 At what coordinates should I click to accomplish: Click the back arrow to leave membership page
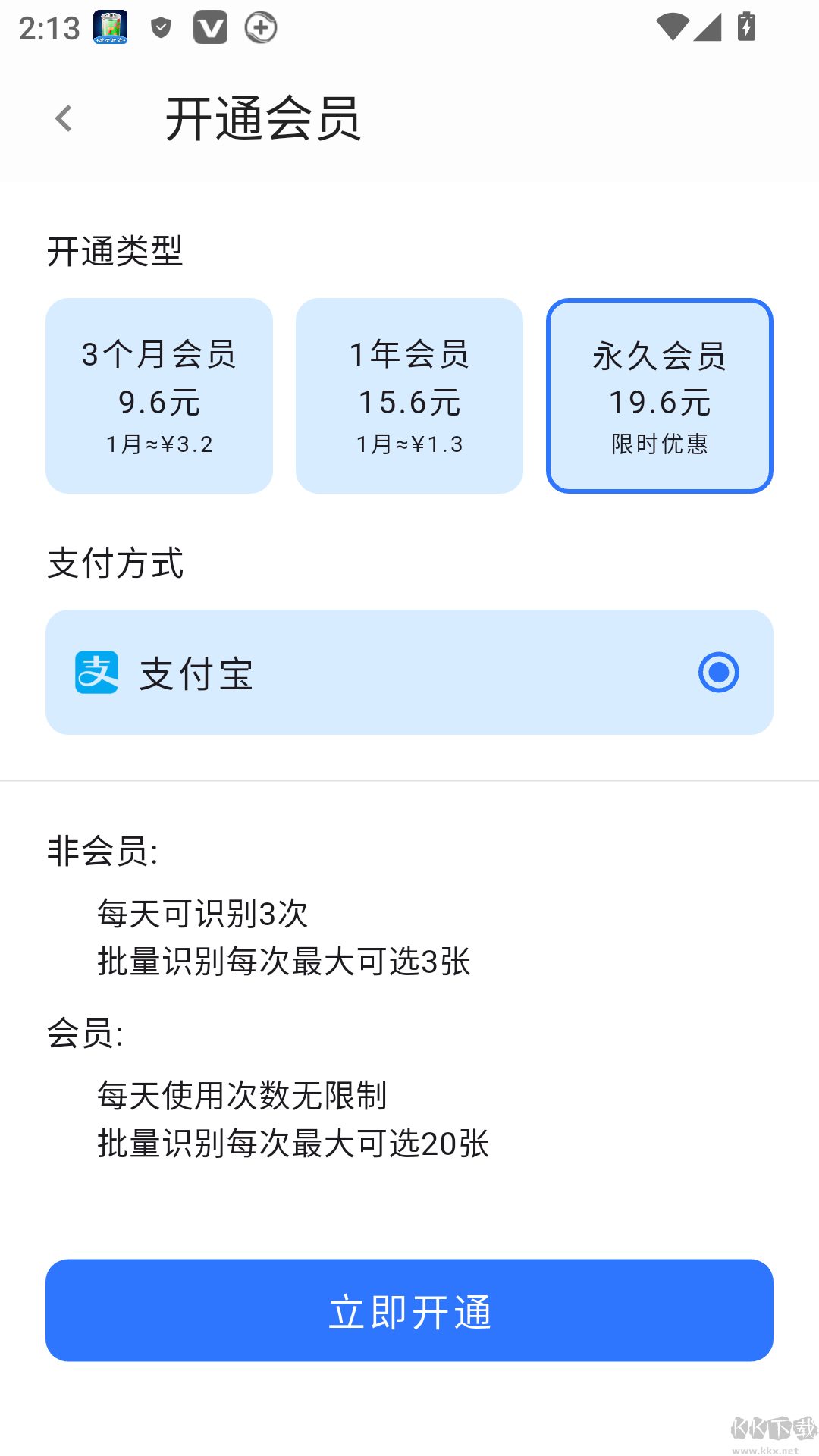63,118
